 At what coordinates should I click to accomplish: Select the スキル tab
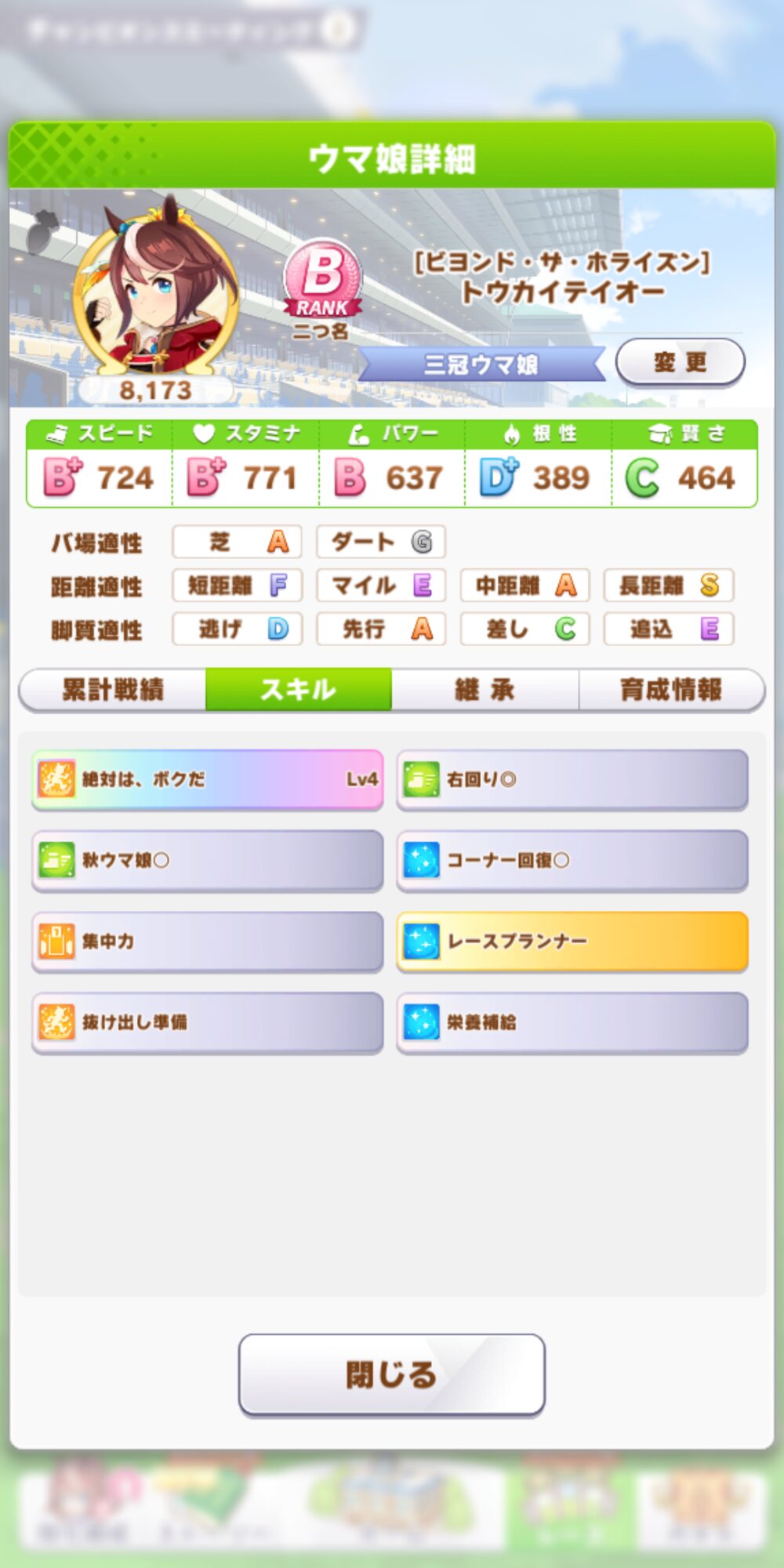point(299,690)
